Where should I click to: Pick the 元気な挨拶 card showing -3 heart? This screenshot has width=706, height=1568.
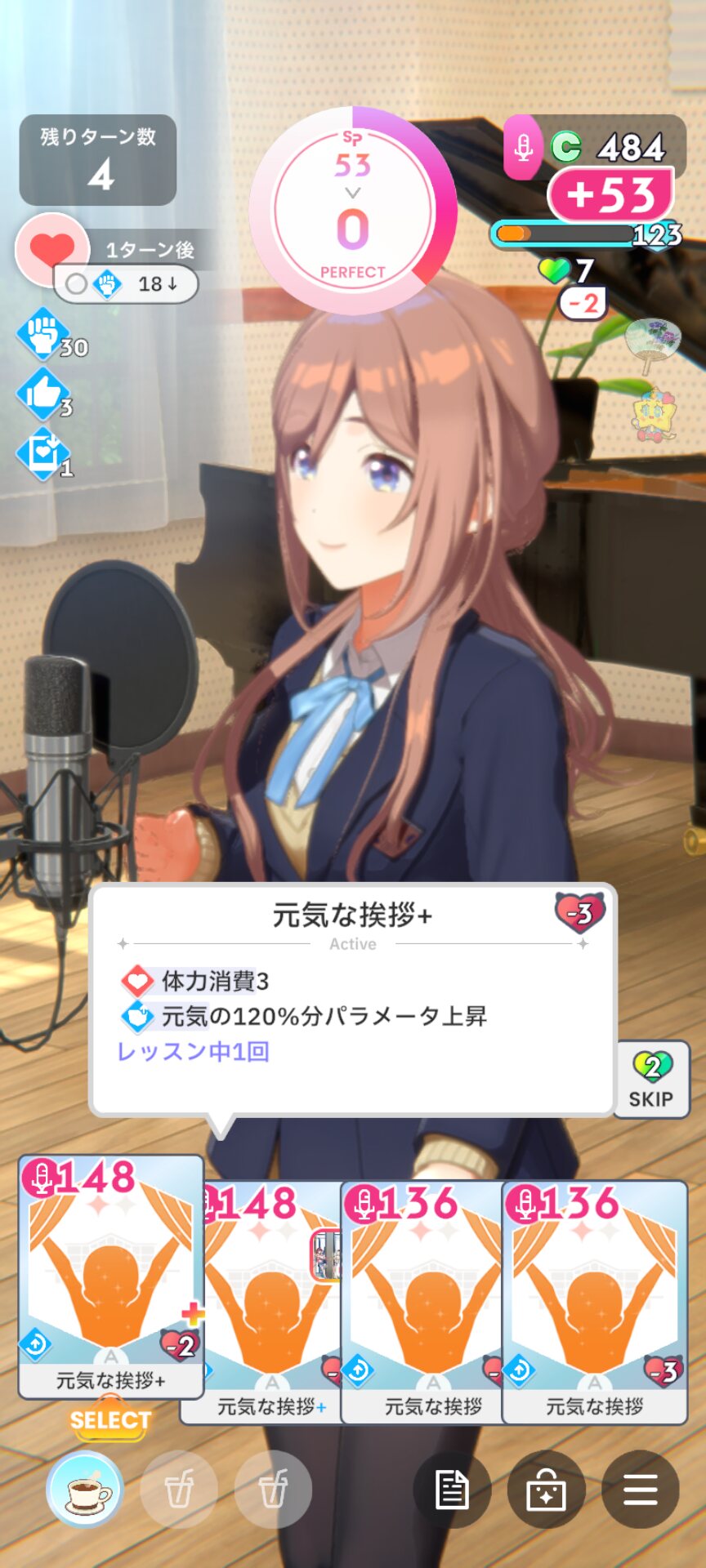tap(595, 1303)
